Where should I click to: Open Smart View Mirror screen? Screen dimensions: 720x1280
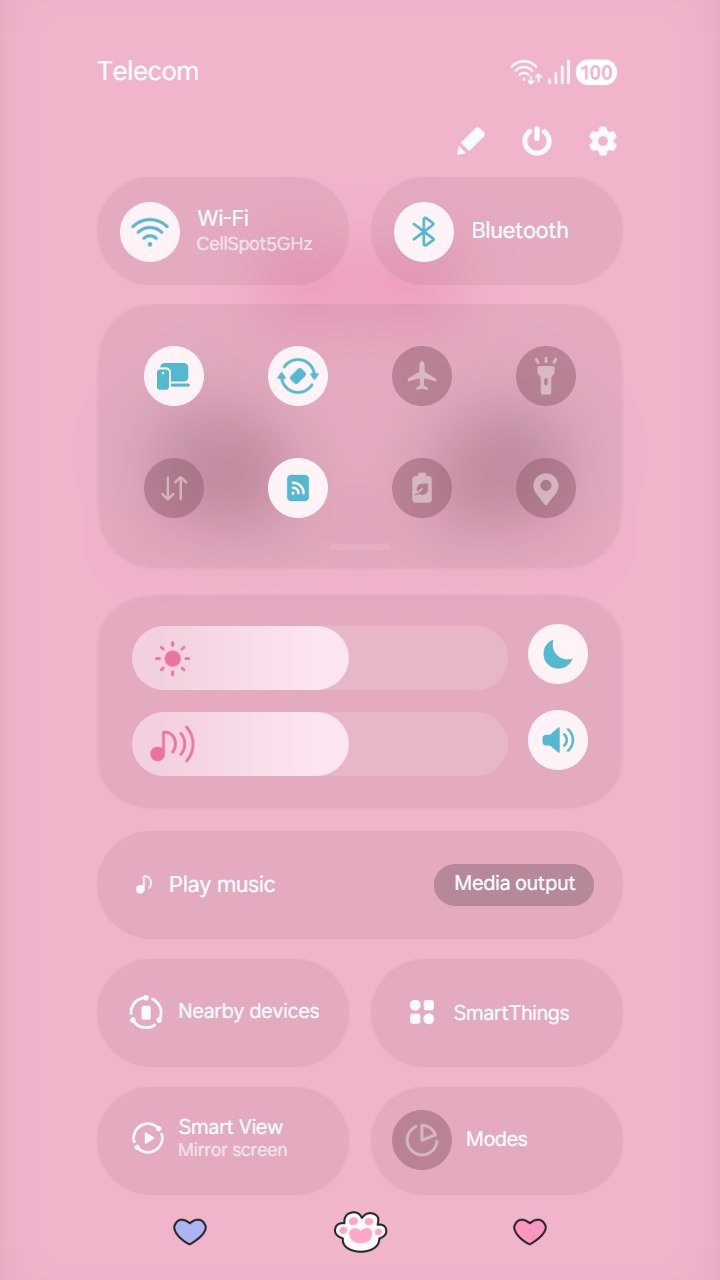[223, 1139]
